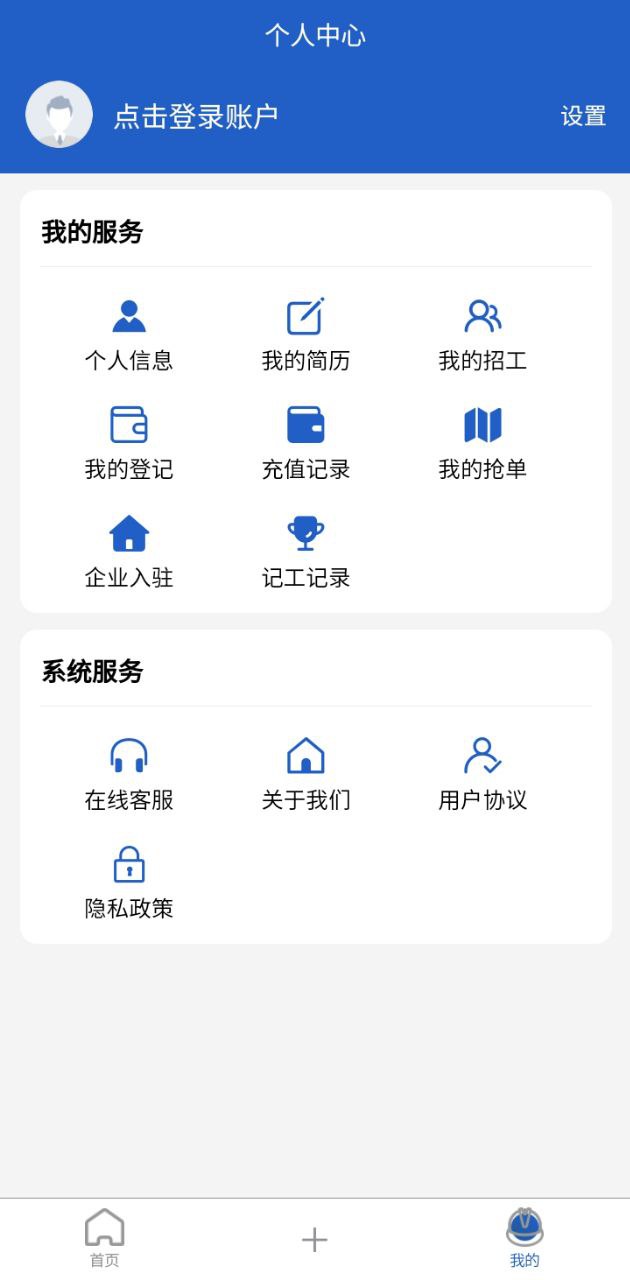Viewport: 630px width, 1280px height.
Task: Read 用户协议
Action: pos(483,775)
